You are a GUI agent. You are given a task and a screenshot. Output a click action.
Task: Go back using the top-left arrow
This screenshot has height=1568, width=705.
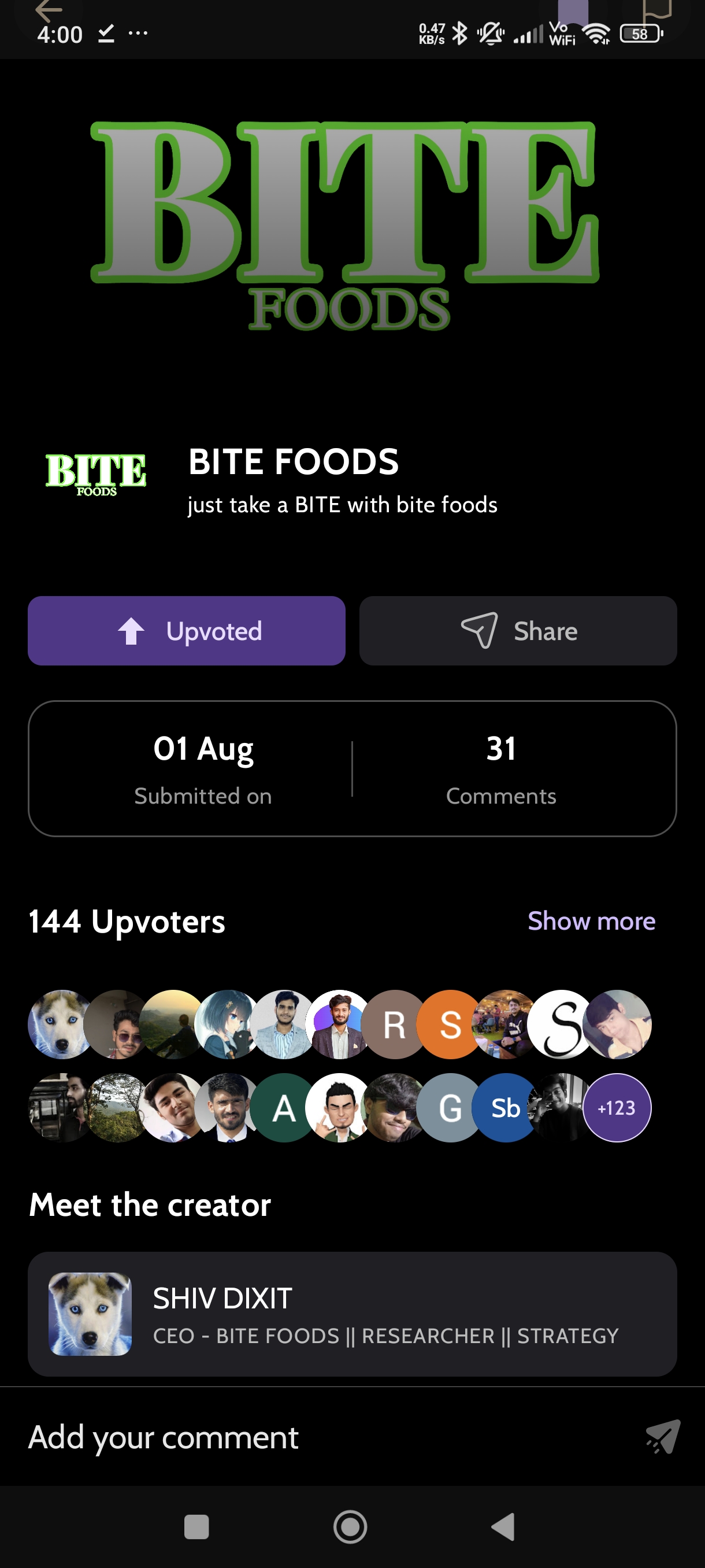click(x=49, y=10)
